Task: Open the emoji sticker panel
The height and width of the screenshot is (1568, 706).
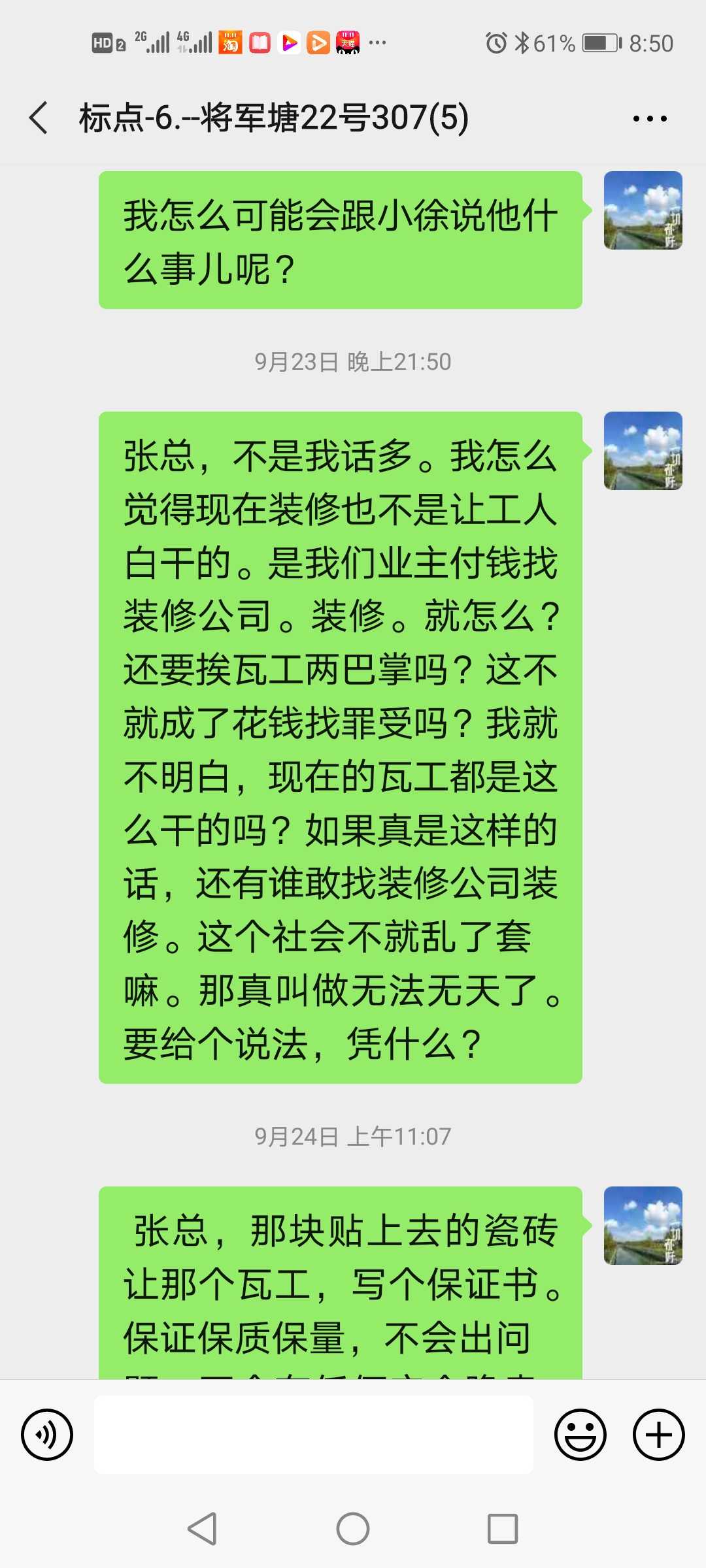Action: (580, 1435)
